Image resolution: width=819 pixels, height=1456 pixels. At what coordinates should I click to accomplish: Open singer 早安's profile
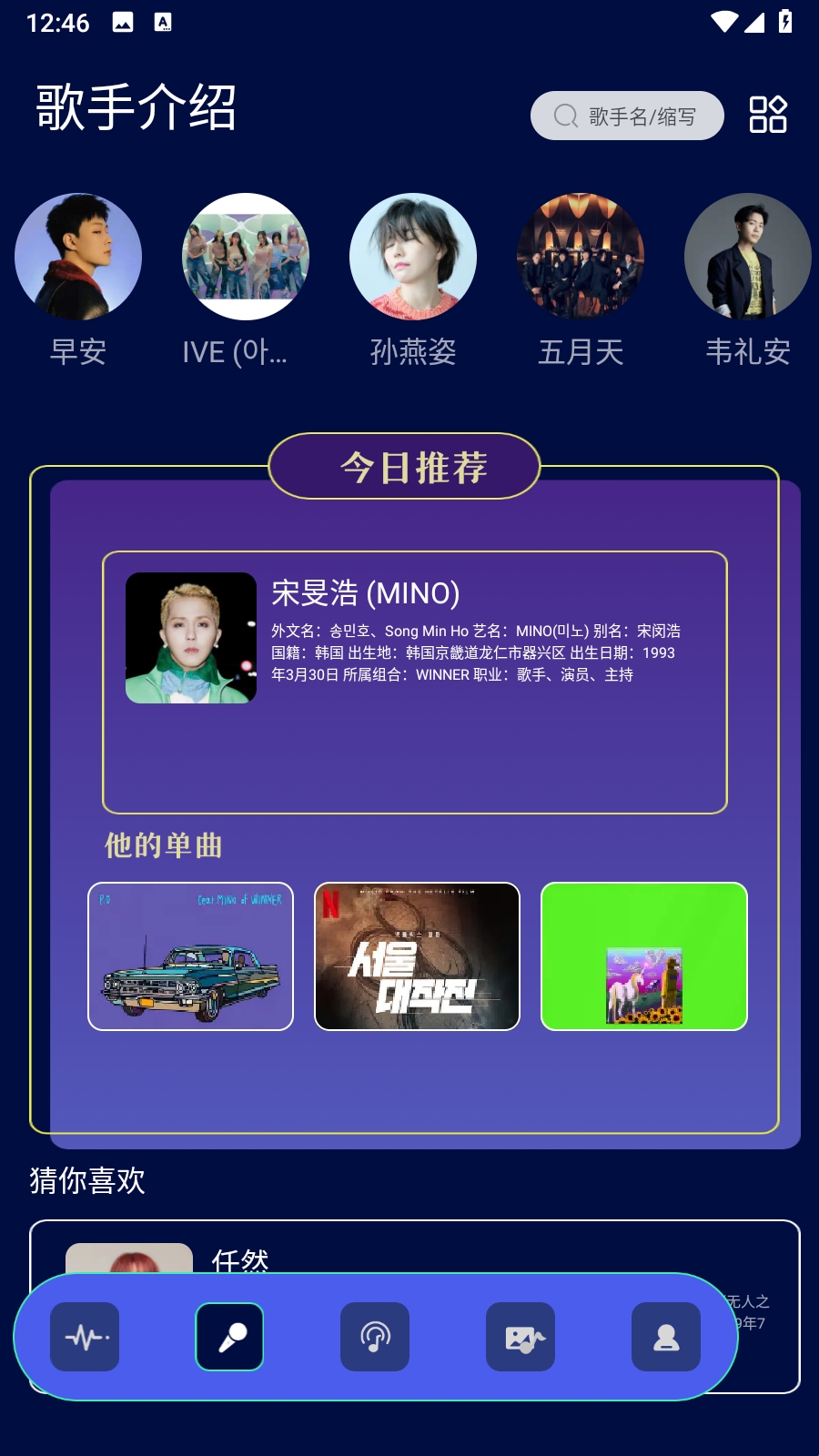pos(78,257)
